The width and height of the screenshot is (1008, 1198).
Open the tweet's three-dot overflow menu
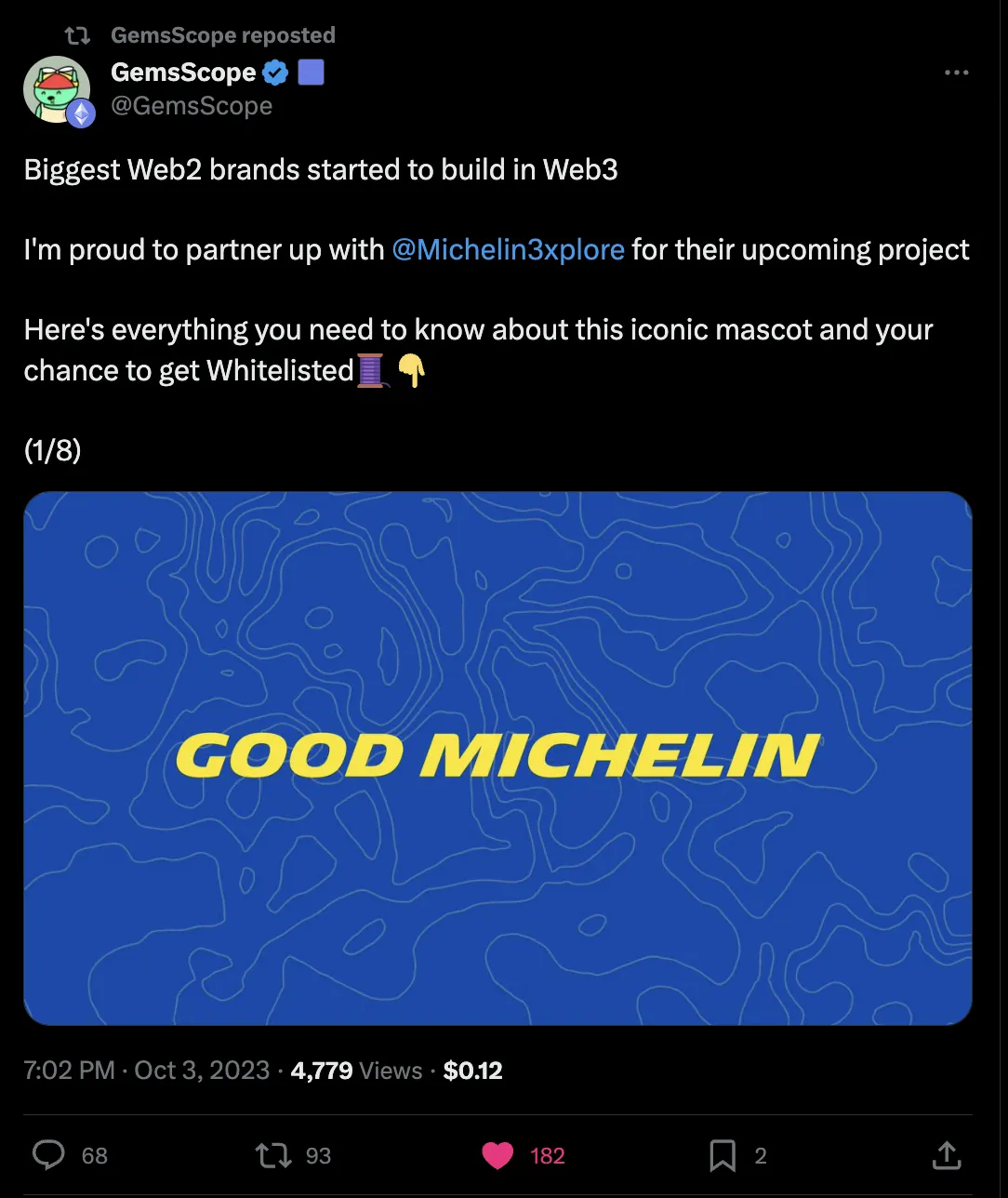point(956,73)
